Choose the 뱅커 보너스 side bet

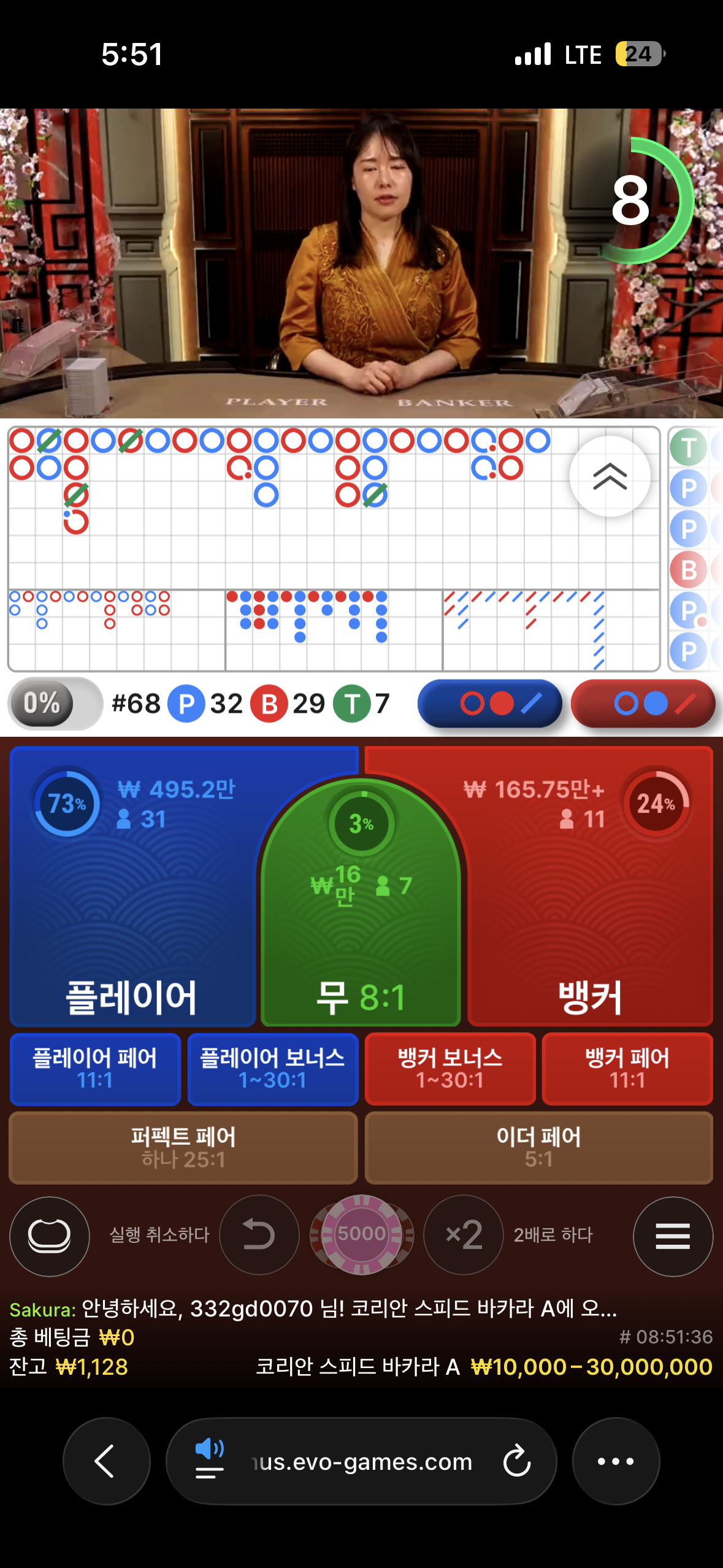(449, 1069)
